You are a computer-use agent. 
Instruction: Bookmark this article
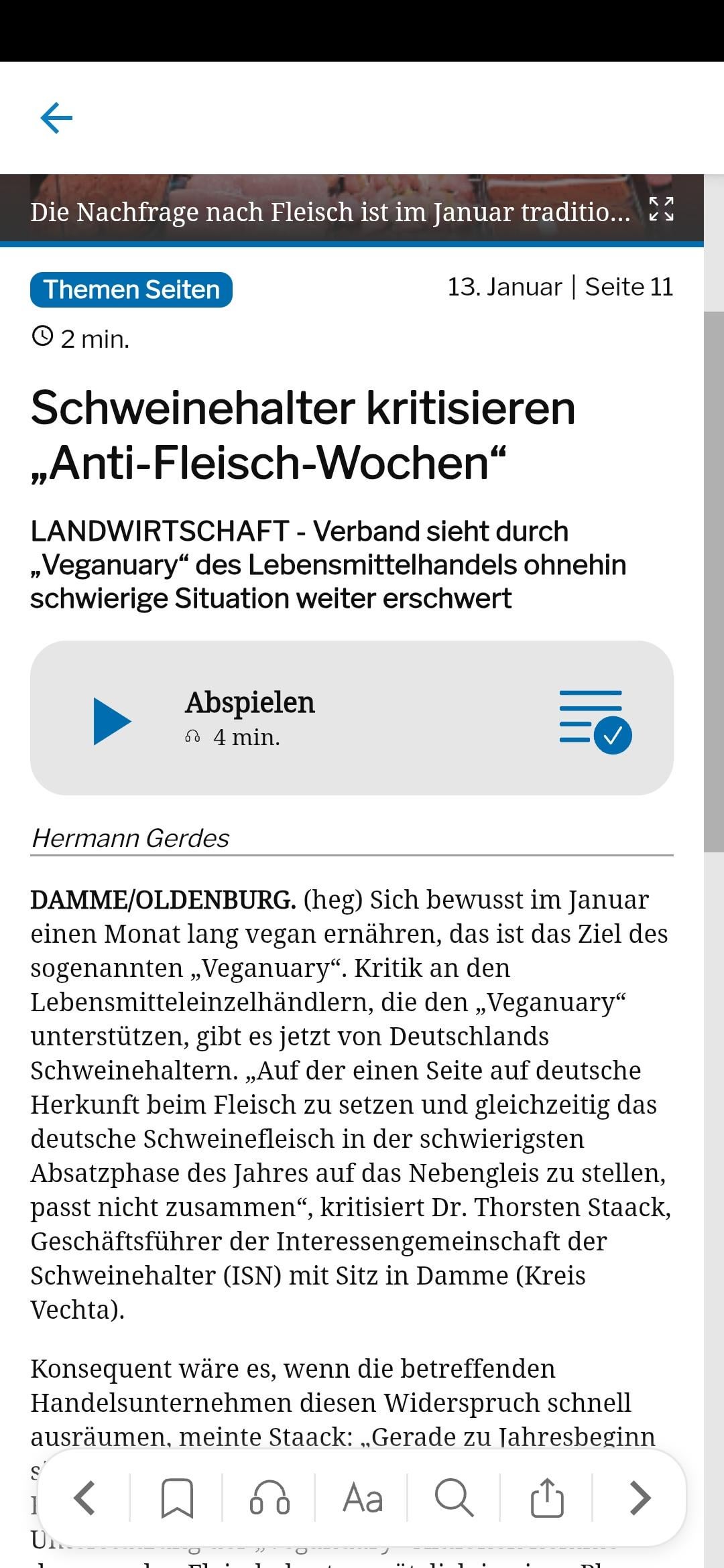pos(177,1497)
